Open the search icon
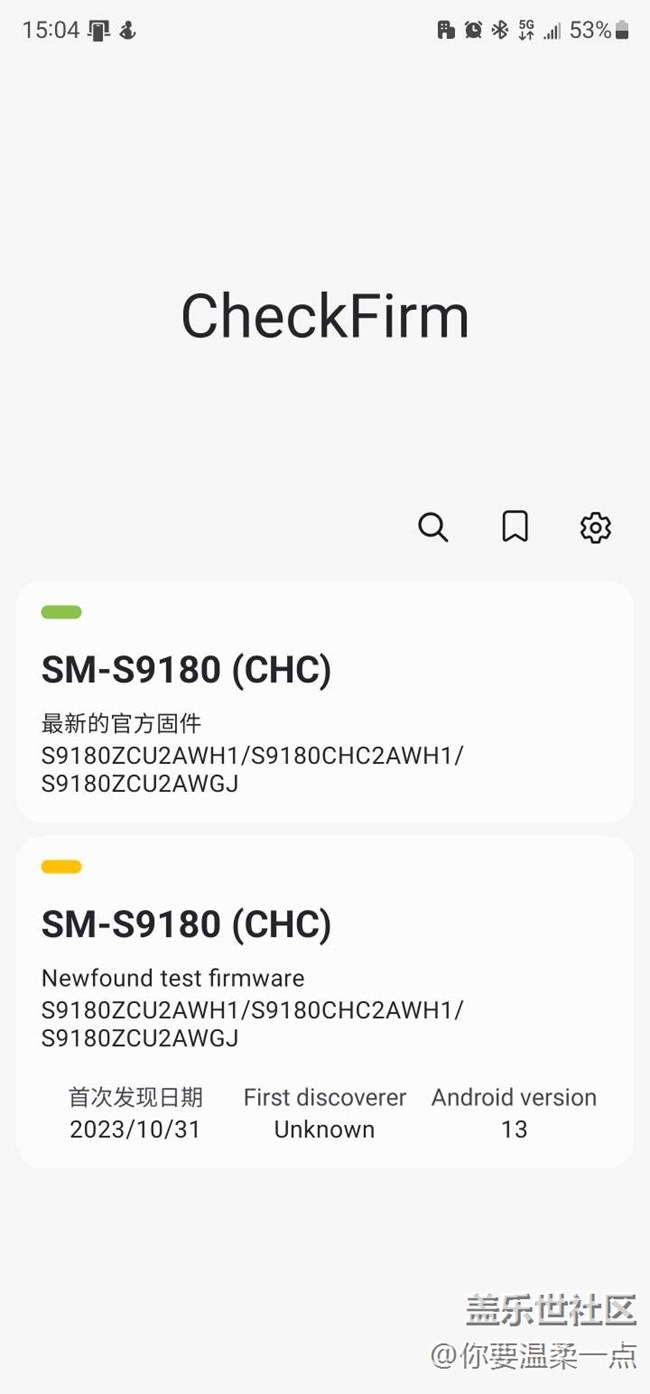Viewport: 650px width, 1394px height. coord(433,527)
